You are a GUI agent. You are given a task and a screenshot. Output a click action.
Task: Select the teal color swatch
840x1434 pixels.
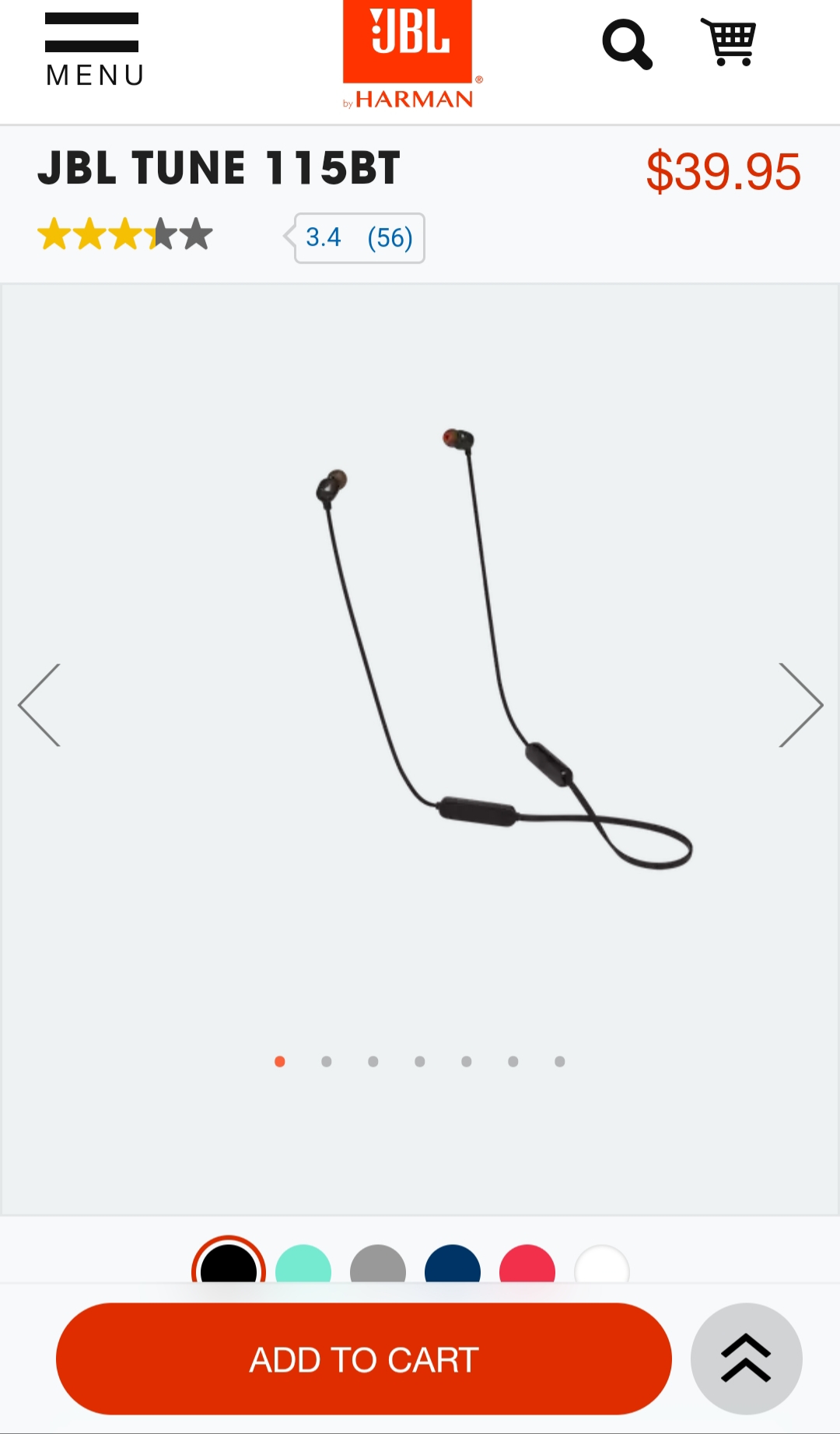(x=303, y=1263)
